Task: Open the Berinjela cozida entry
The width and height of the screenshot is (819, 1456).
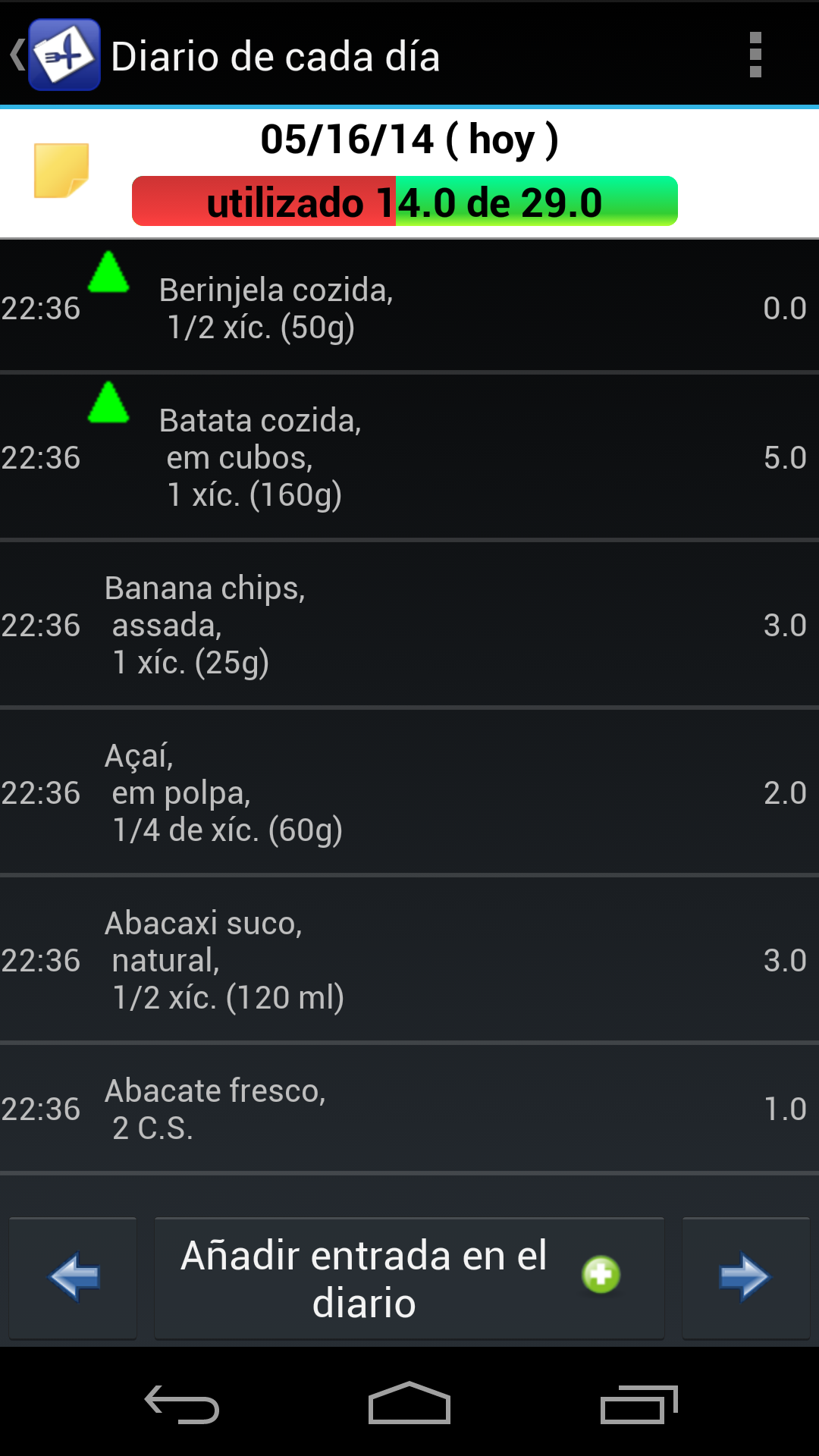Action: [x=409, y=308]
